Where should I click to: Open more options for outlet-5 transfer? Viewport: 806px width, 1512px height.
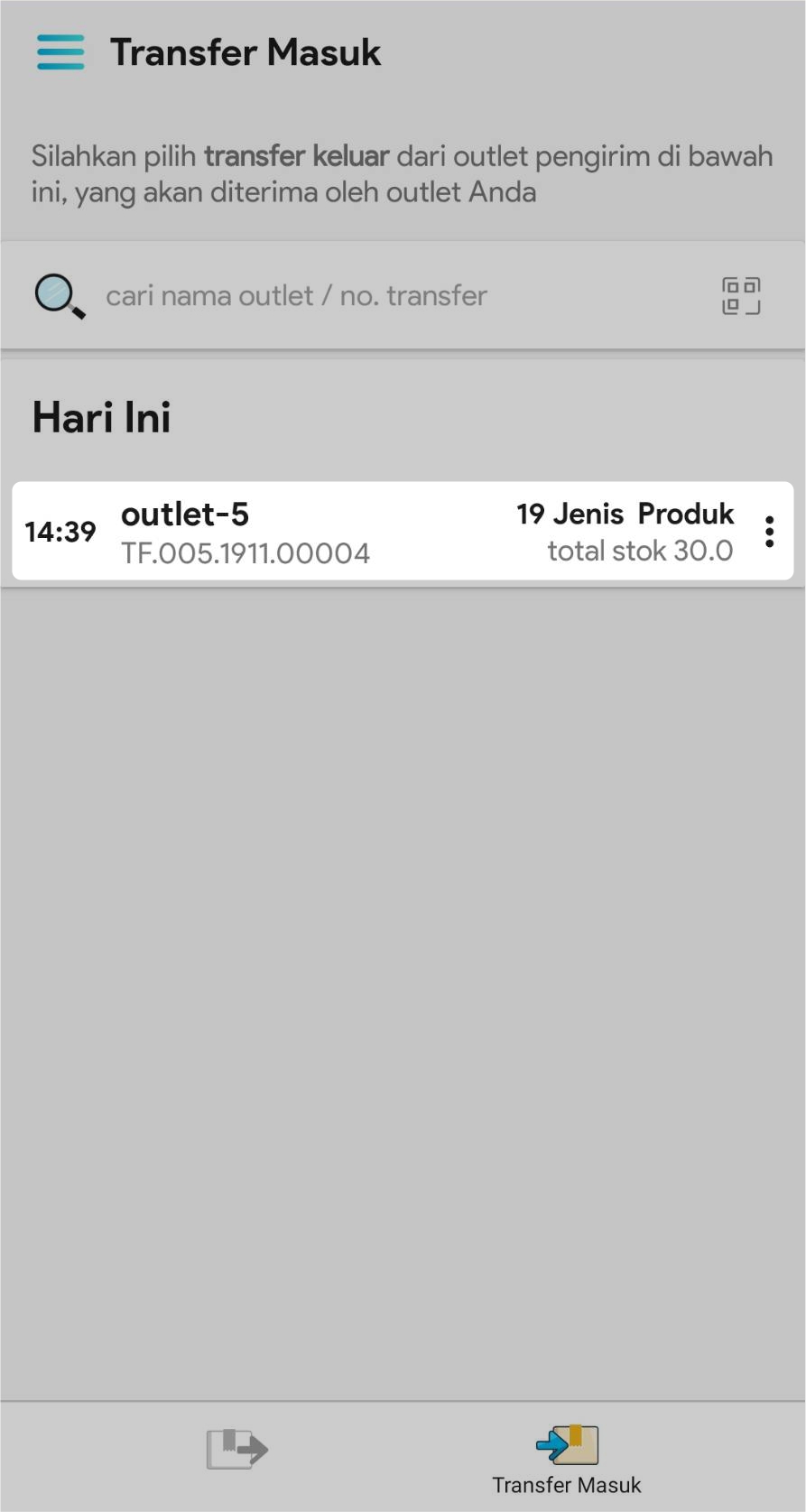tap(769, 532)
